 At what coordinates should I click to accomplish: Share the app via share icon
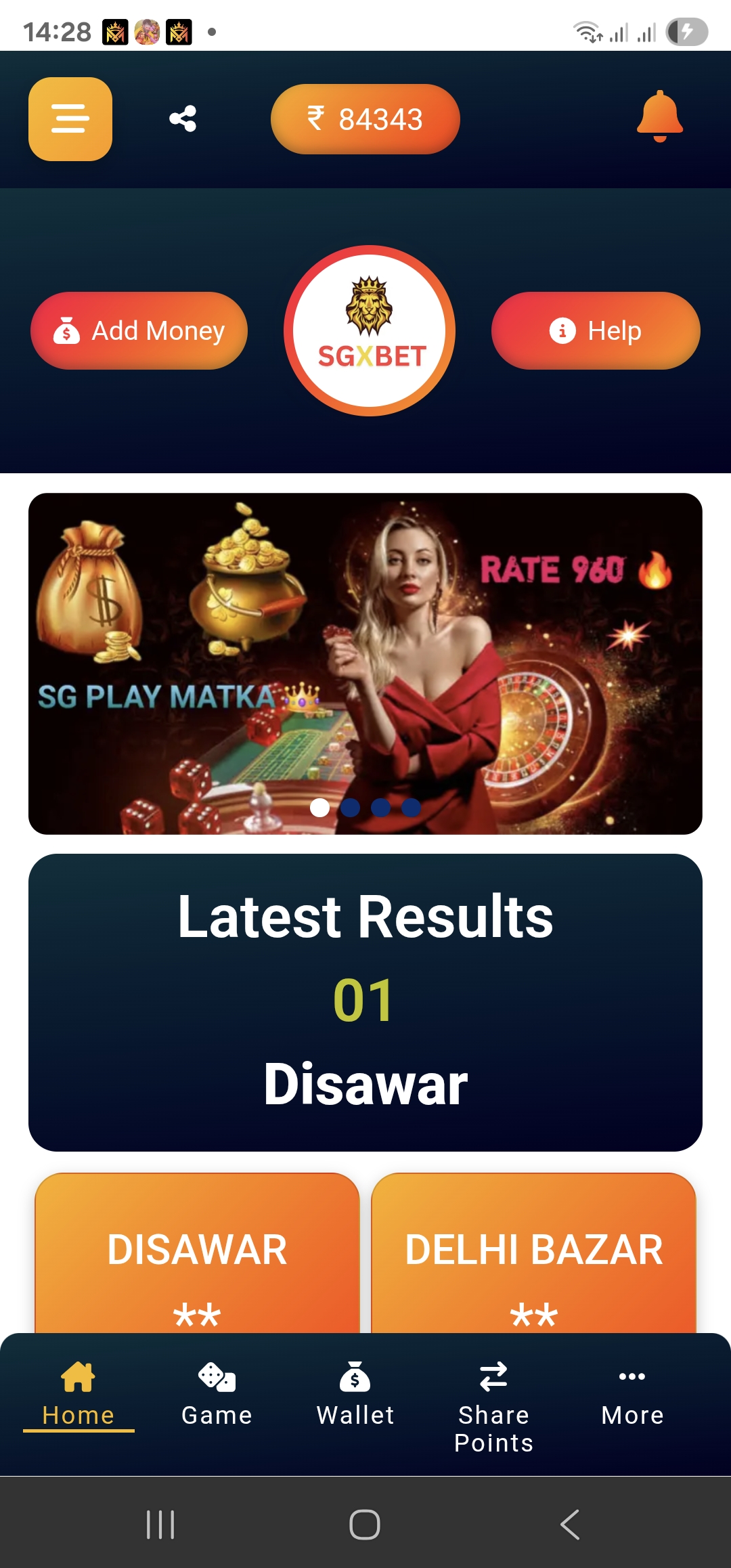pos(183,119)
